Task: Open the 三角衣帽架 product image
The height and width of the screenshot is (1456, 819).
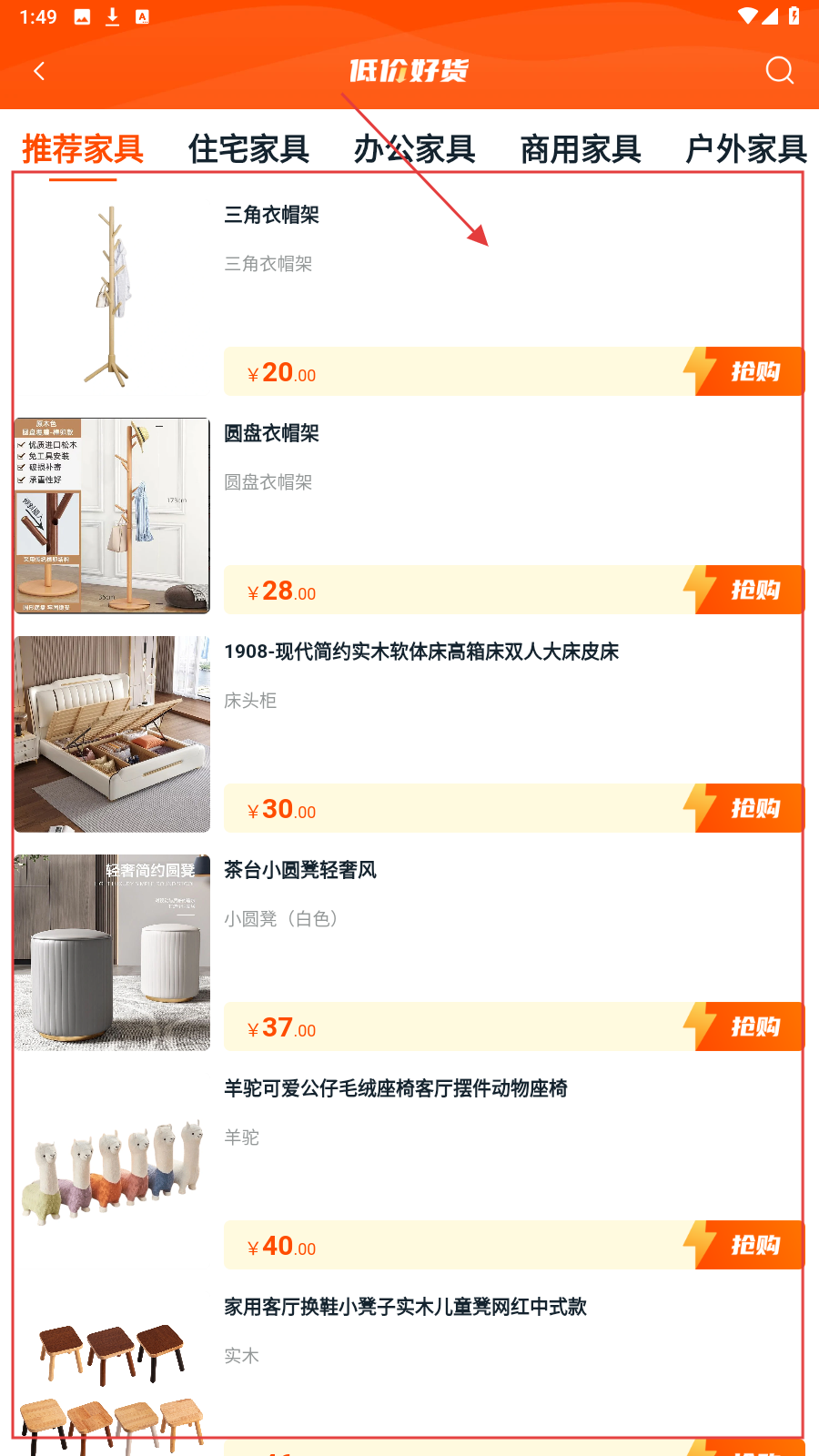Action: click(x=112, y=297)
